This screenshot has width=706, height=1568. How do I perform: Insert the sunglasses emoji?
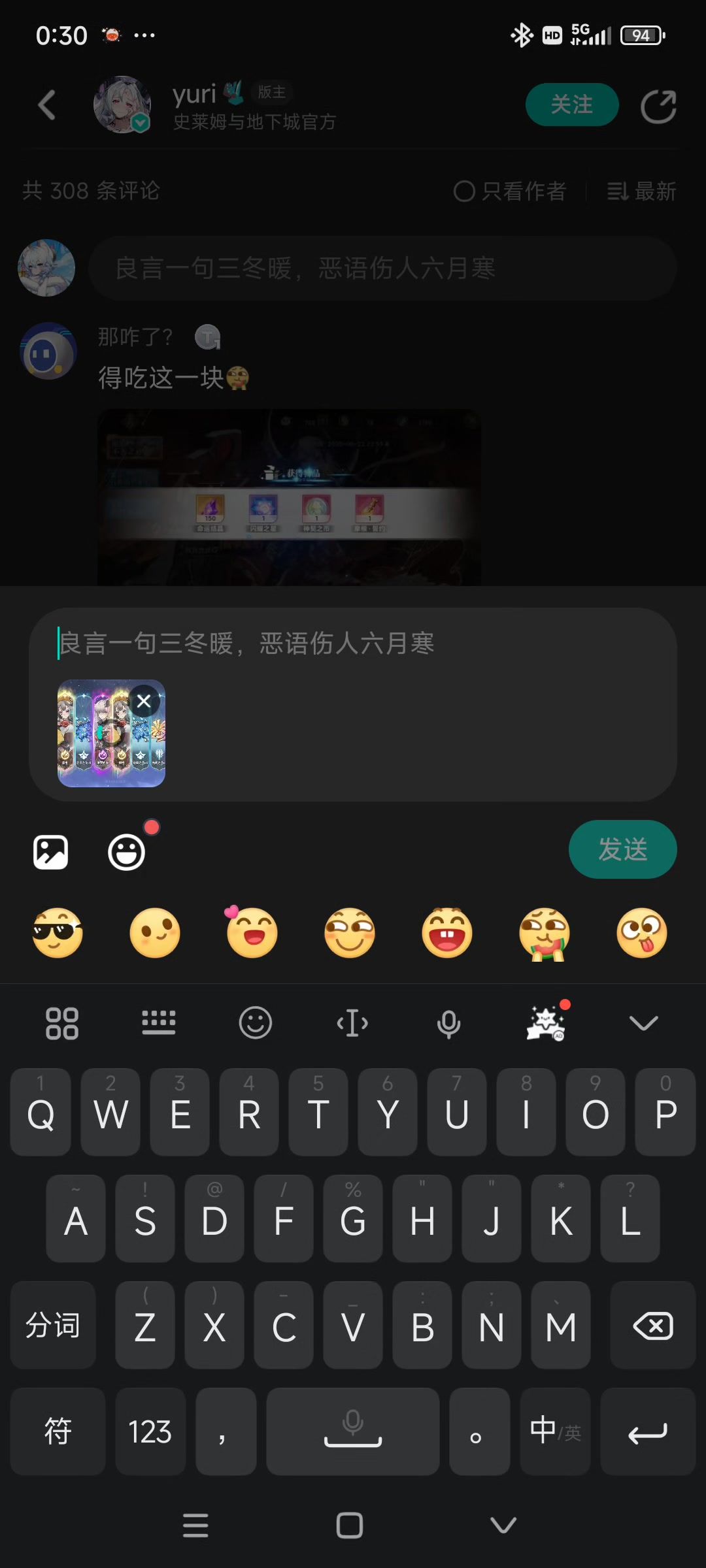pyautogui.click(x=58, y=933)
